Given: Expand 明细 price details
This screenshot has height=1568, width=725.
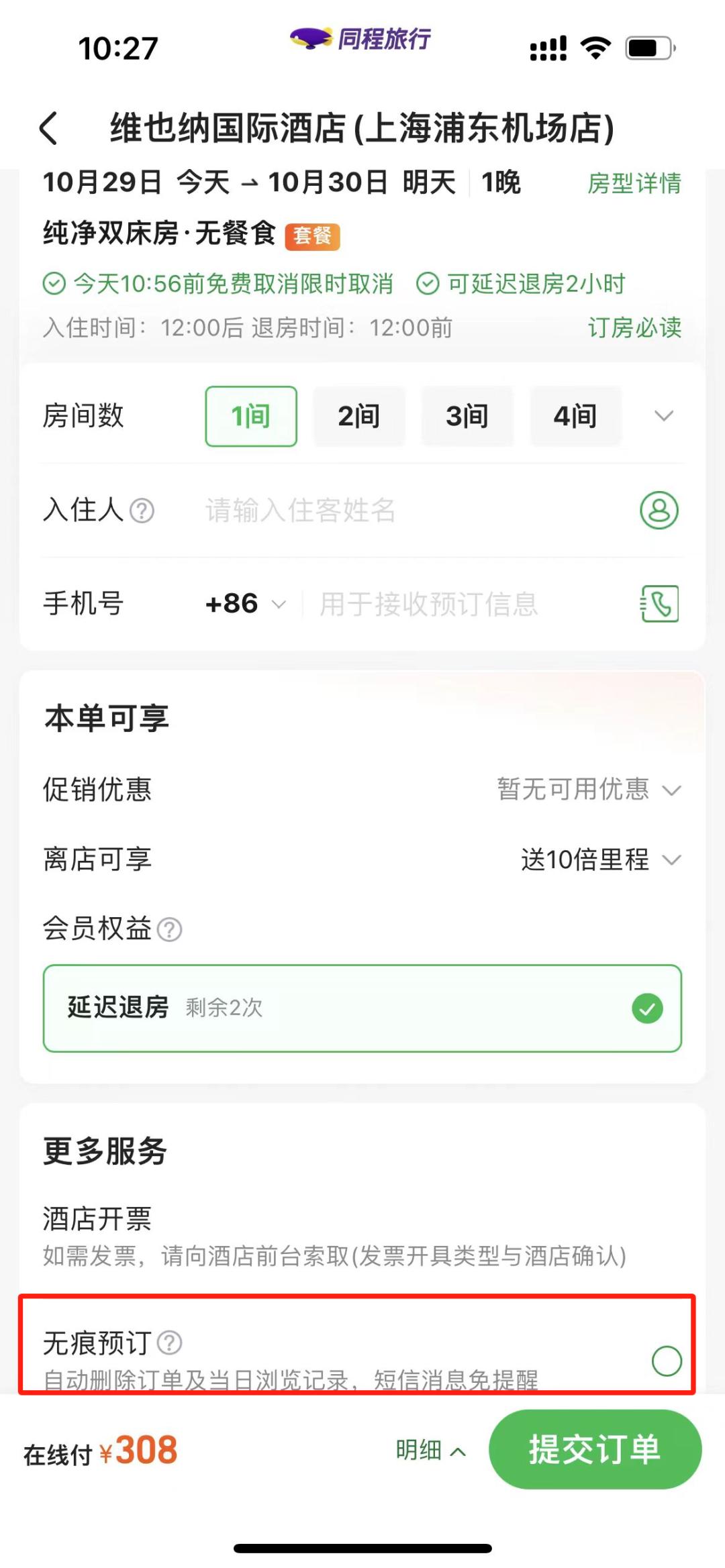Looking at the screenshot, I should [x=430, y=1451].
